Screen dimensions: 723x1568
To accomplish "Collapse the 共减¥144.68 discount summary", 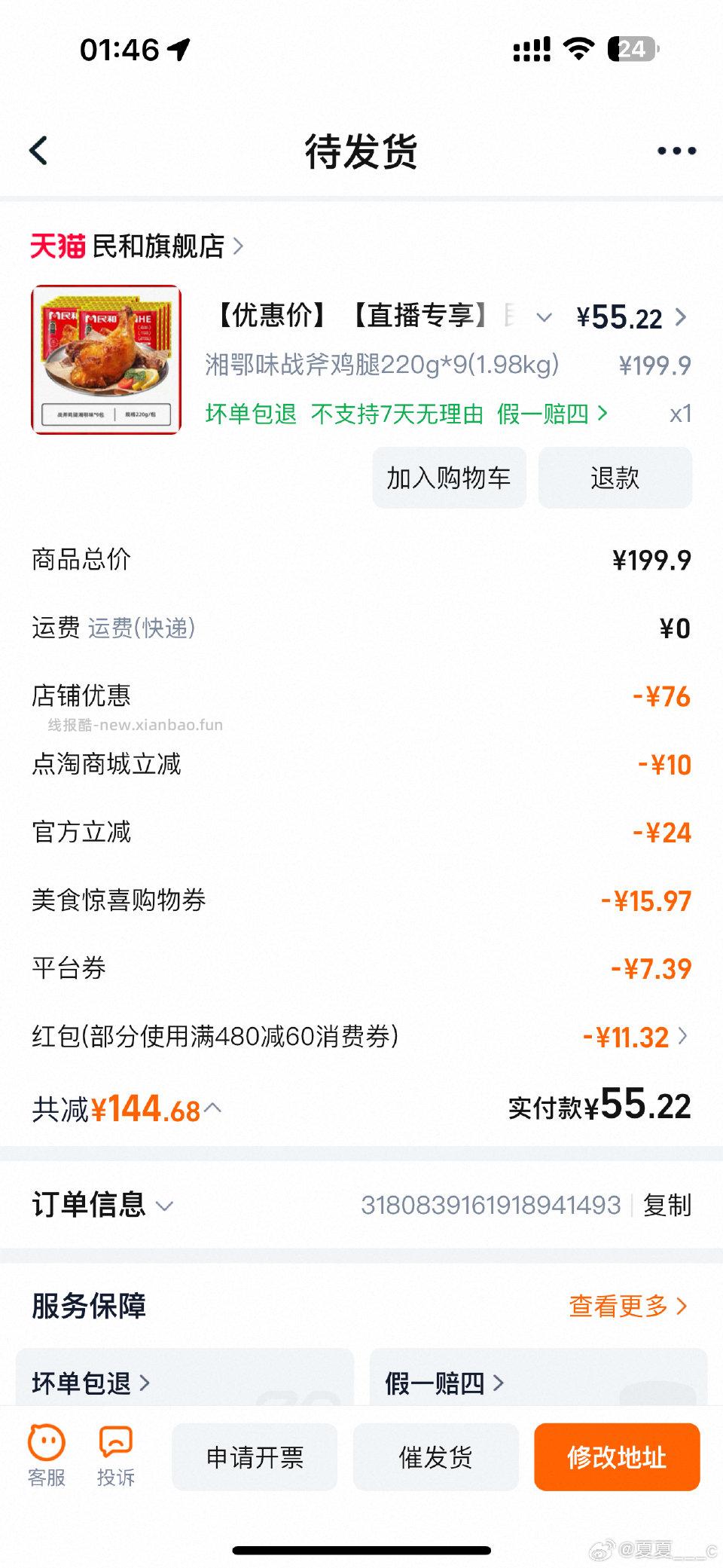I will click(x=215, y=1108).
